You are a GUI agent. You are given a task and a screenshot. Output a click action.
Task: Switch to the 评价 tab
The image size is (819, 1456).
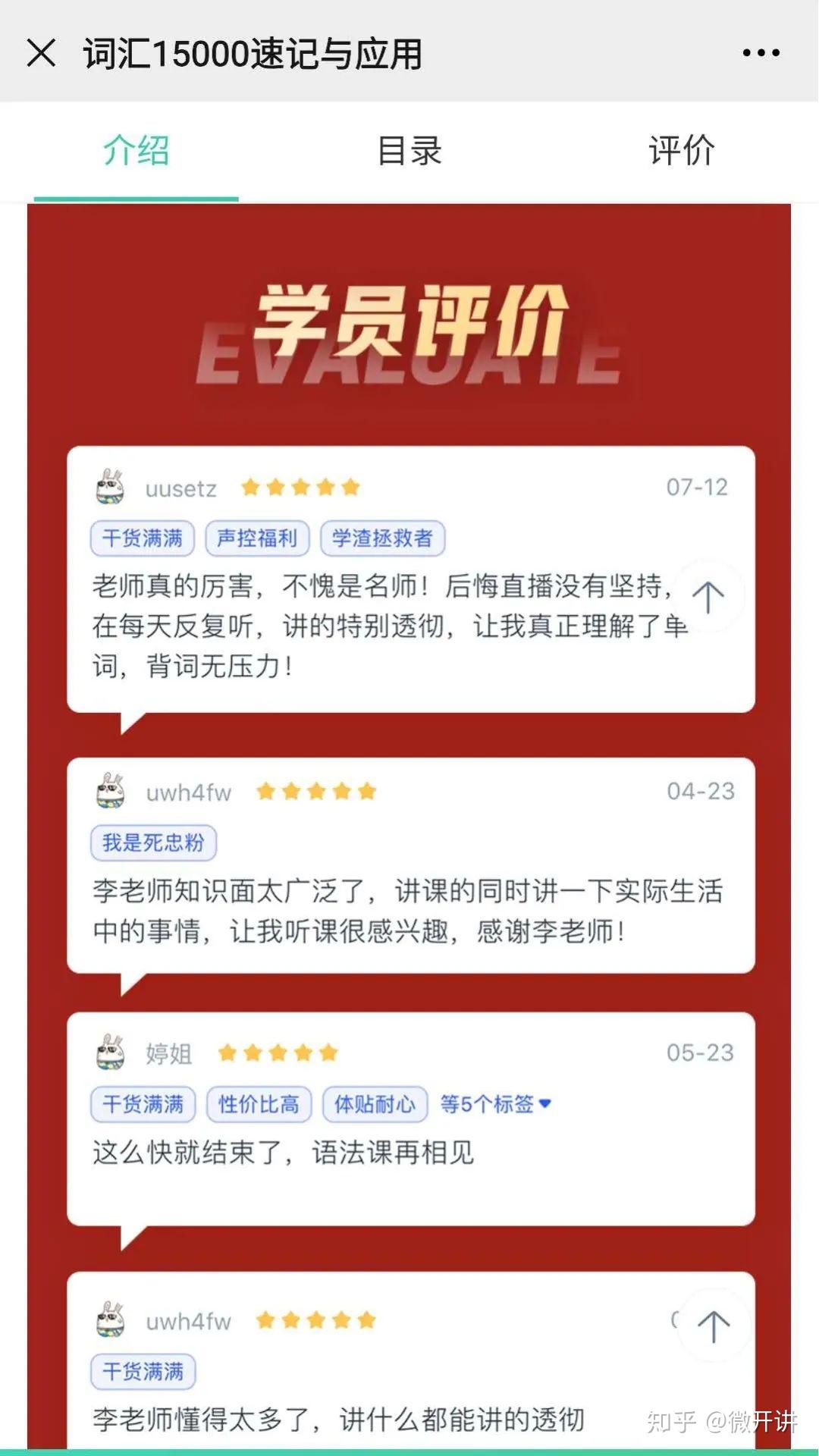point(682,150)
